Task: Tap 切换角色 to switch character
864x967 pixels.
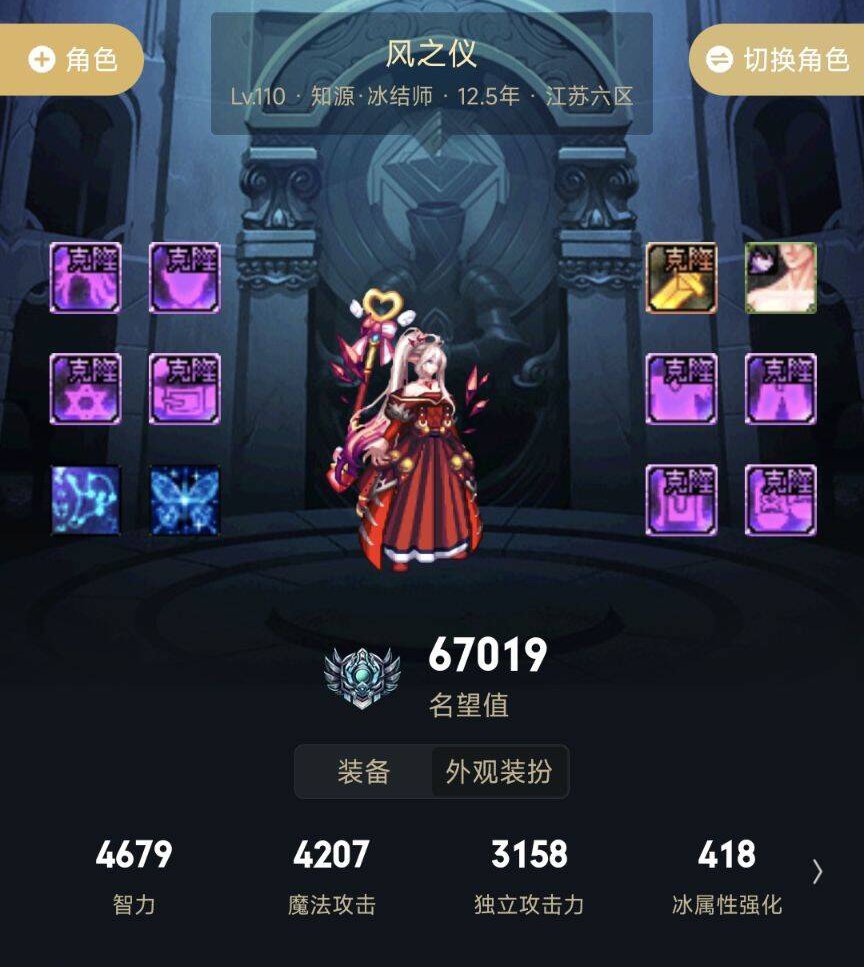Action: pos(777,60)
